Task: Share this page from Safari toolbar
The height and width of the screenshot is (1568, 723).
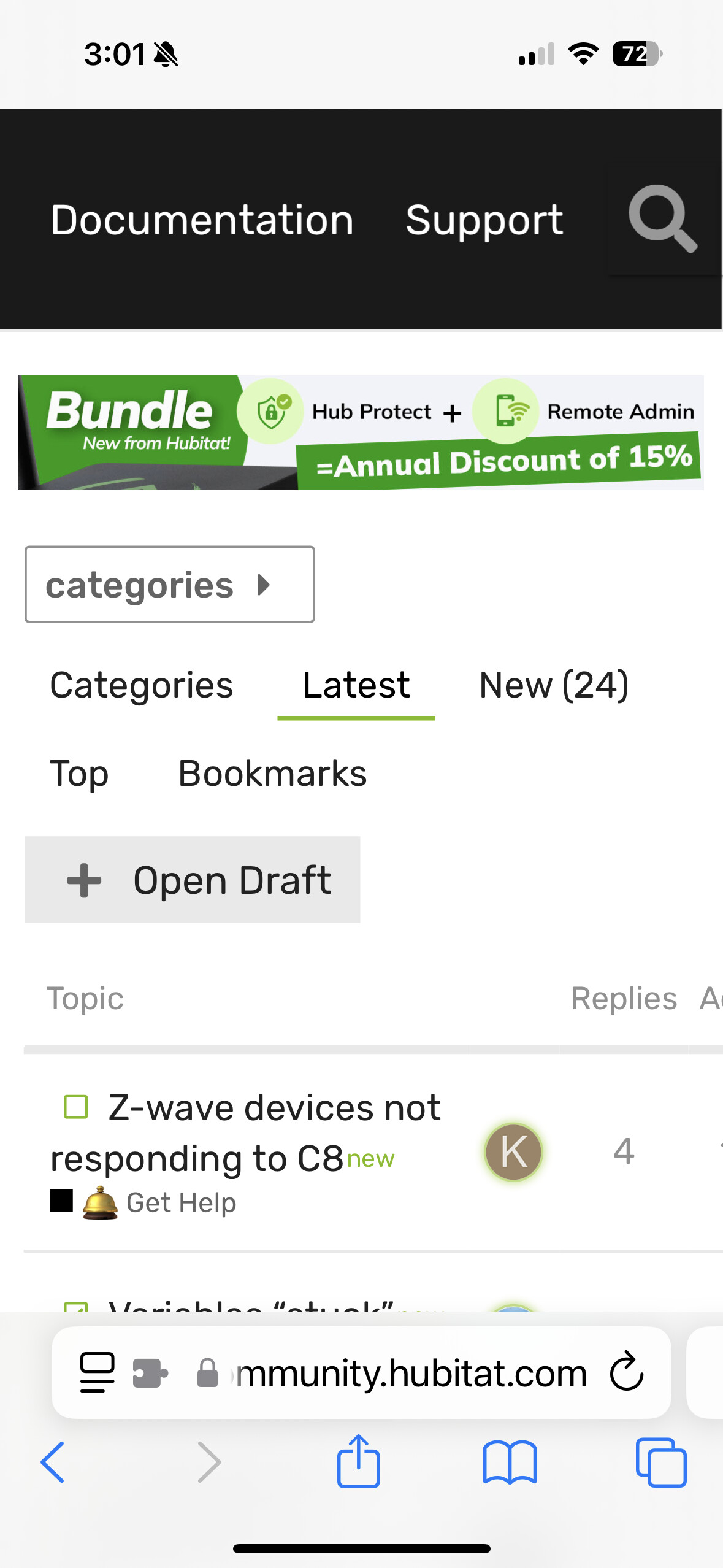Action: (x=358, y=1462)
